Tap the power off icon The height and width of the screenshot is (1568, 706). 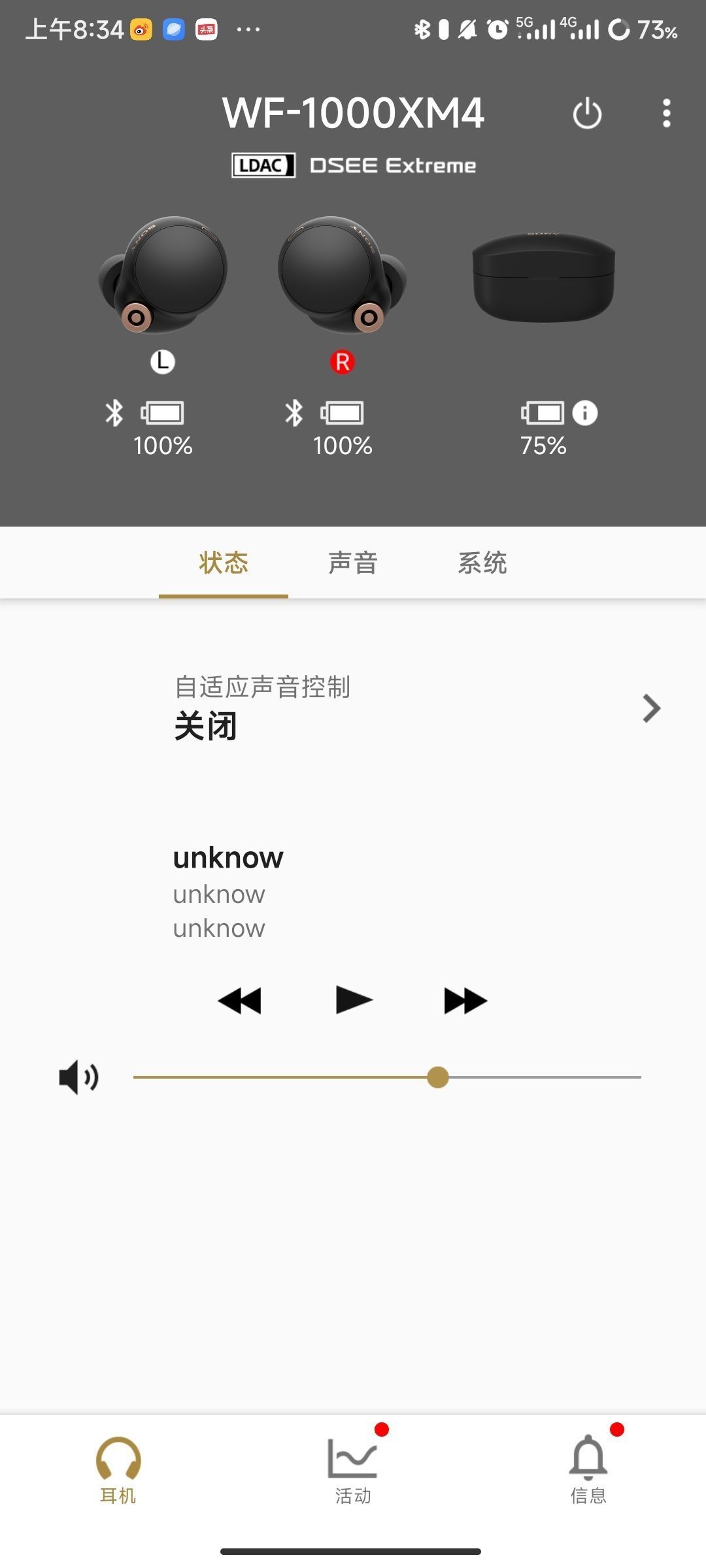point(587,114)
